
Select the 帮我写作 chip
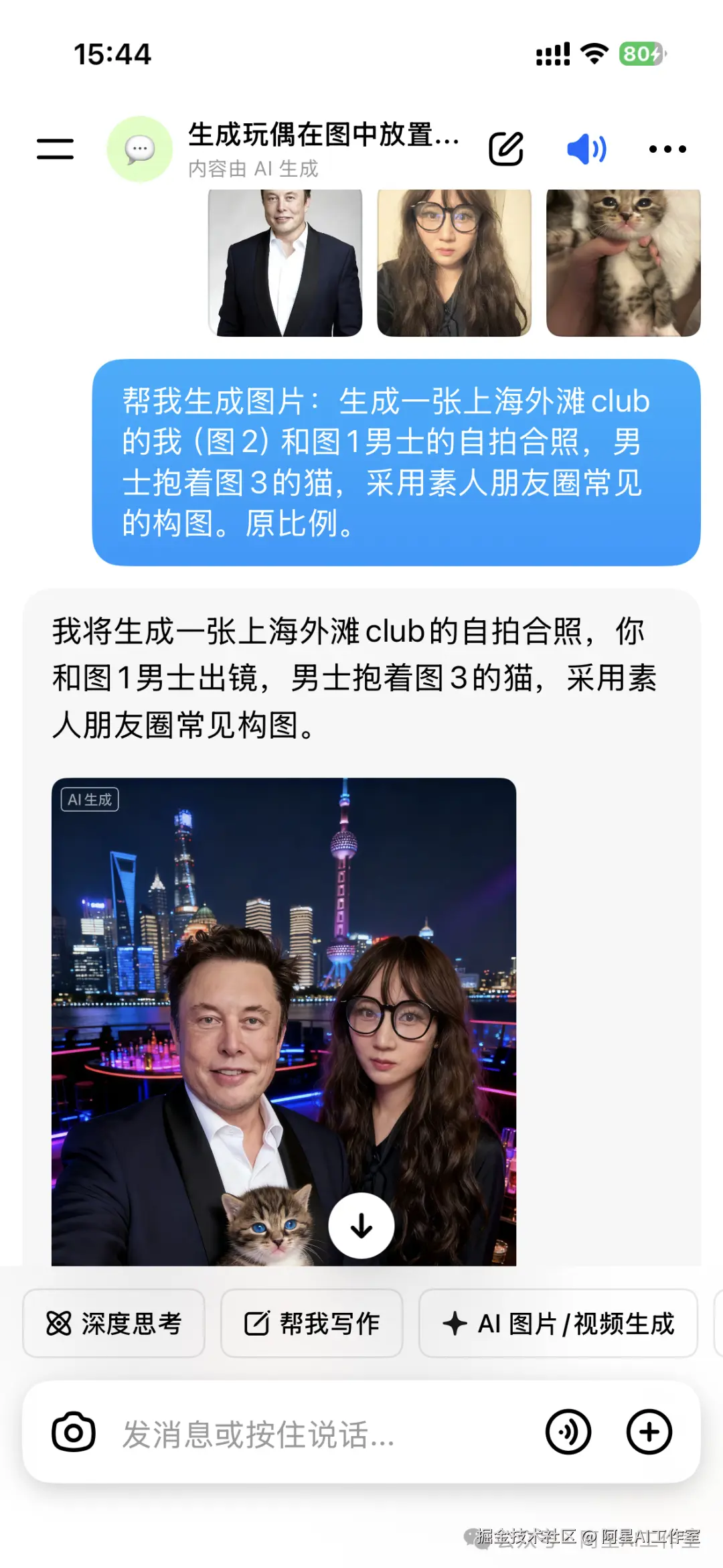click(312, 1324)
